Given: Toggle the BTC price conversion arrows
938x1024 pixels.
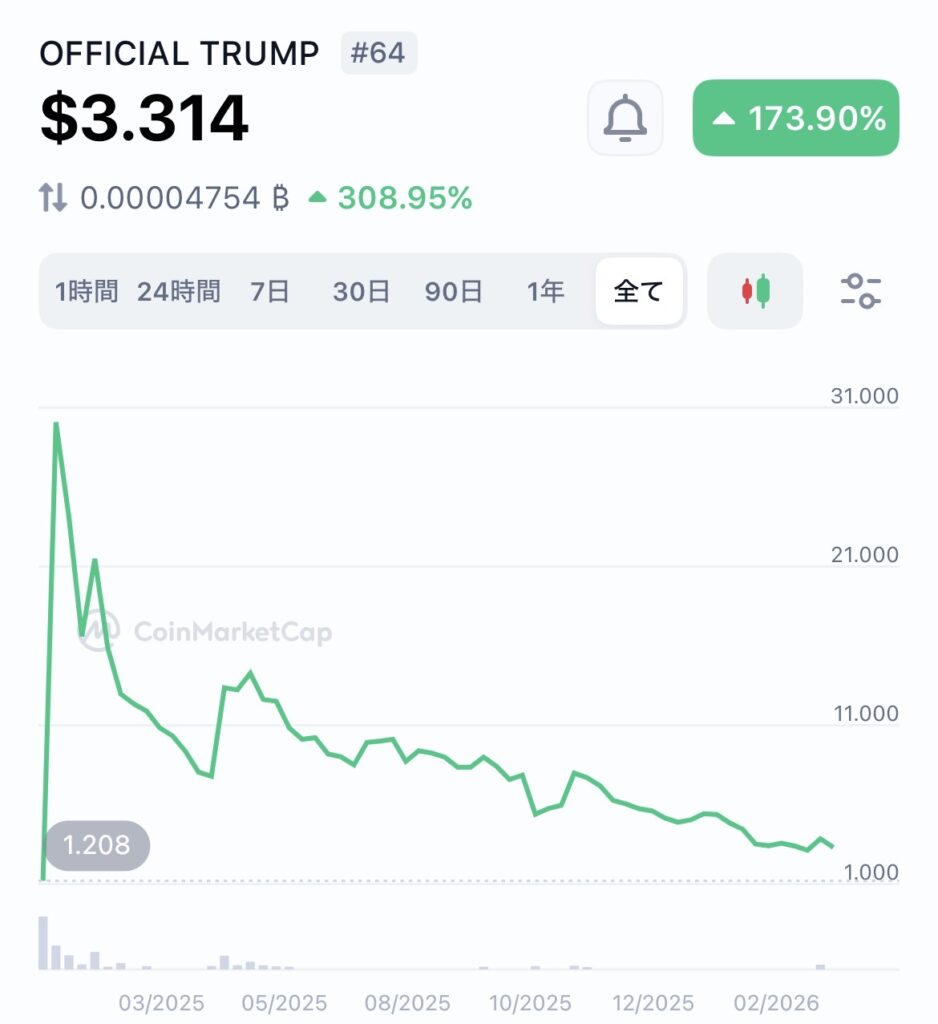Looking at the screenshot, I should tap(53, 198).
